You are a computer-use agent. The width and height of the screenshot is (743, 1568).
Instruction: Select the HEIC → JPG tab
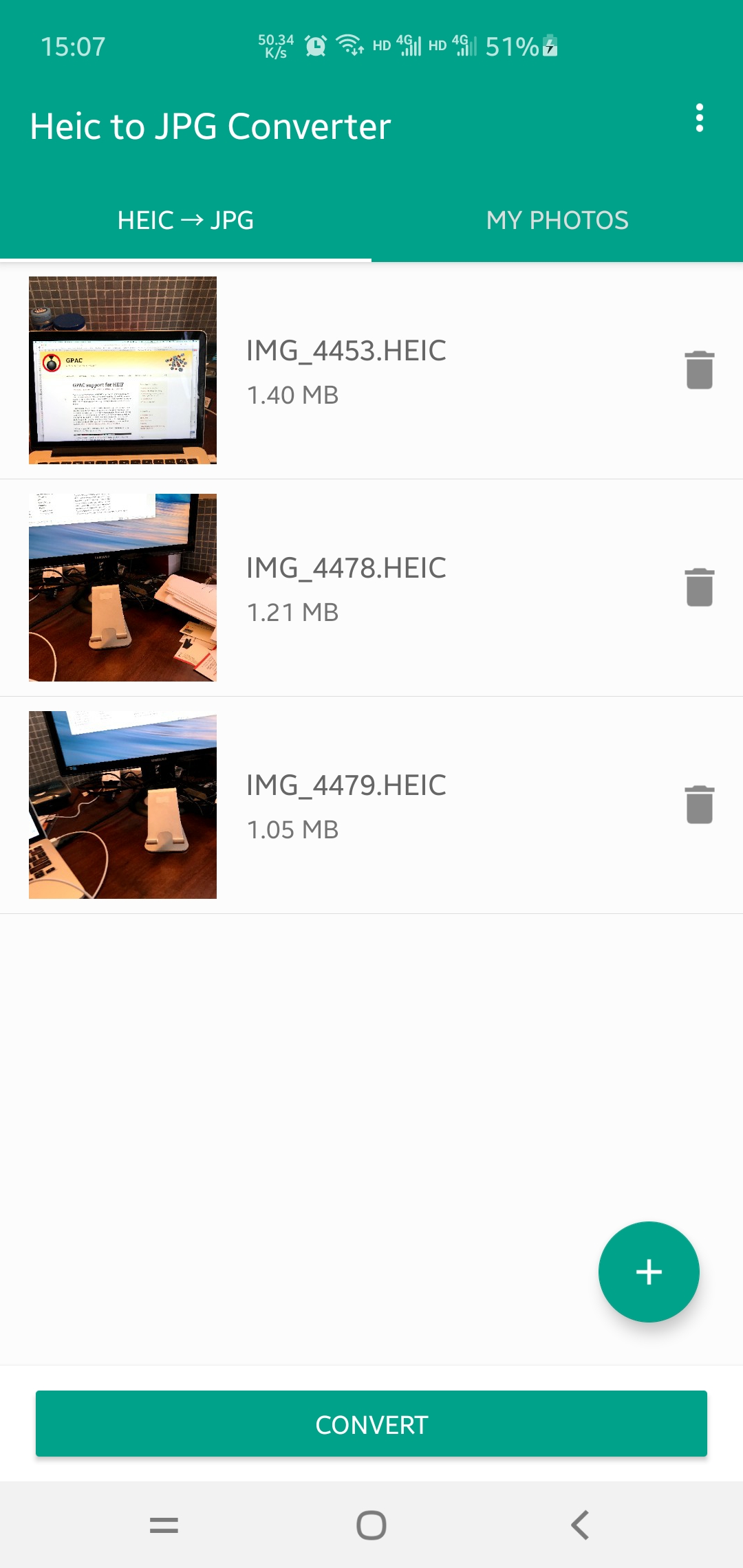click(186, 220)
